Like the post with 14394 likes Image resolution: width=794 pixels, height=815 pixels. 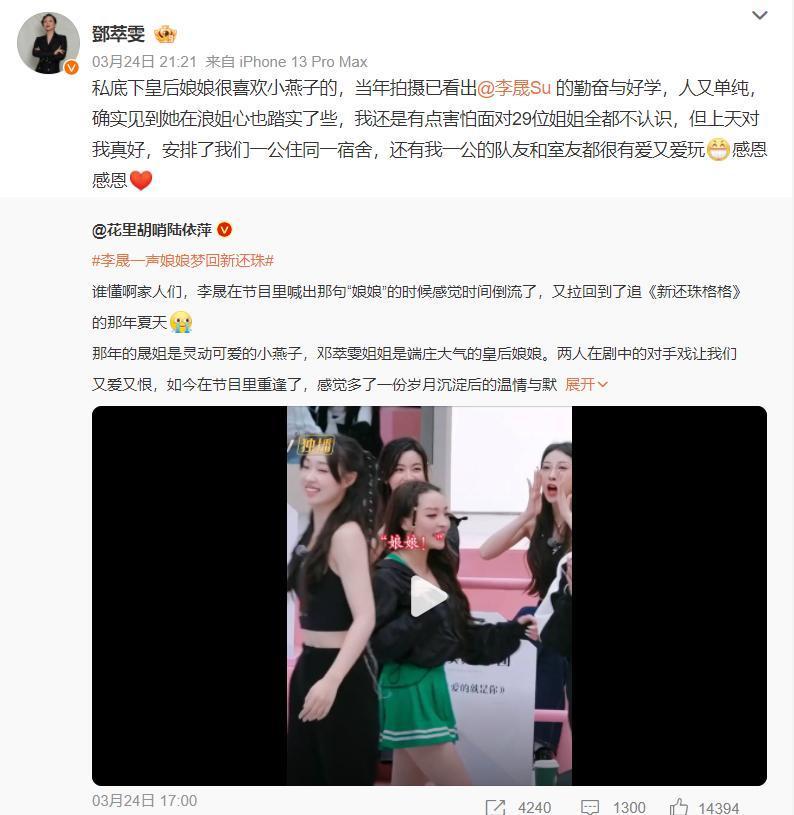click(x=705, y=806)
